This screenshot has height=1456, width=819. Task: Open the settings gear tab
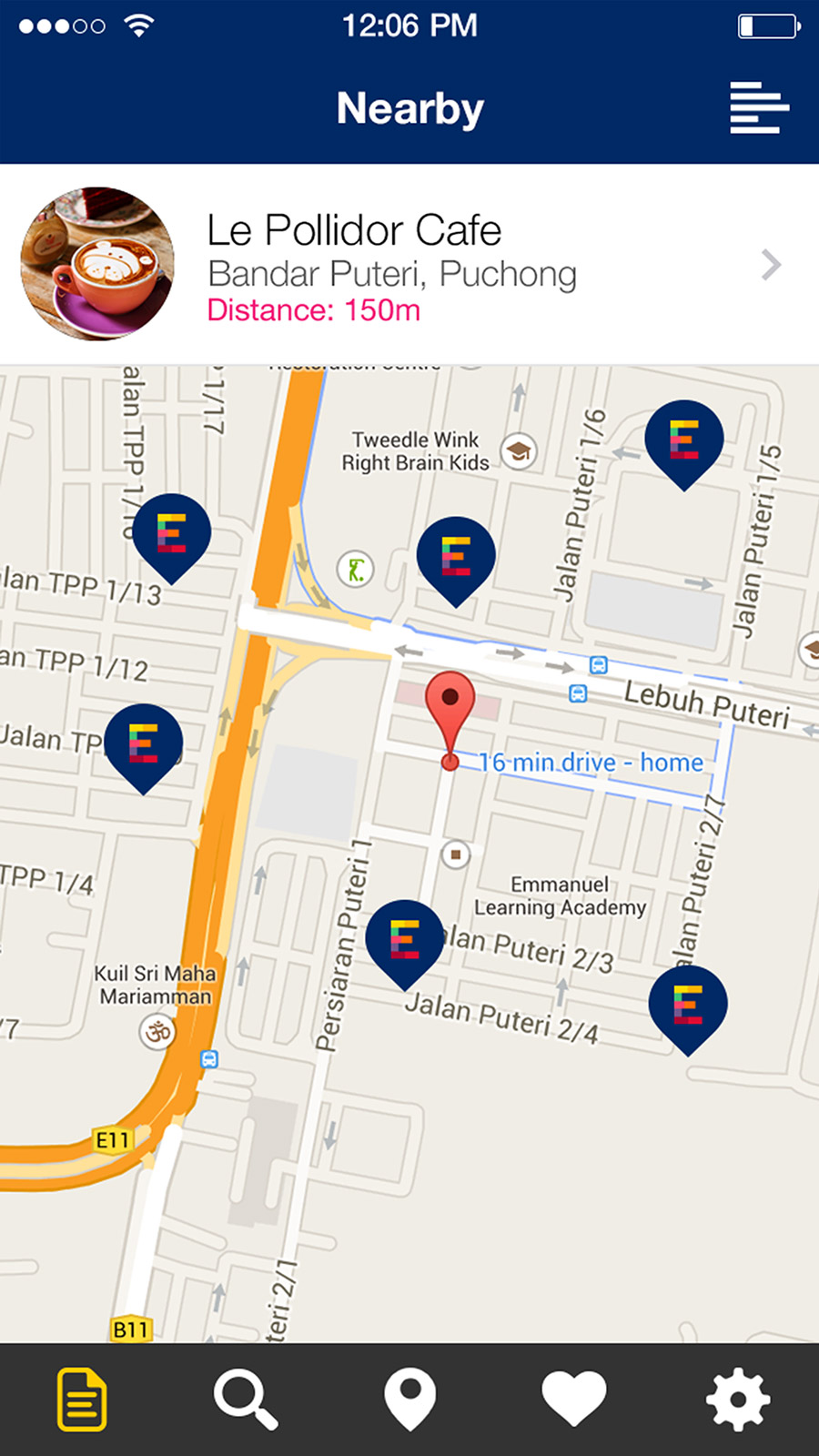[x=737, y=1400]
